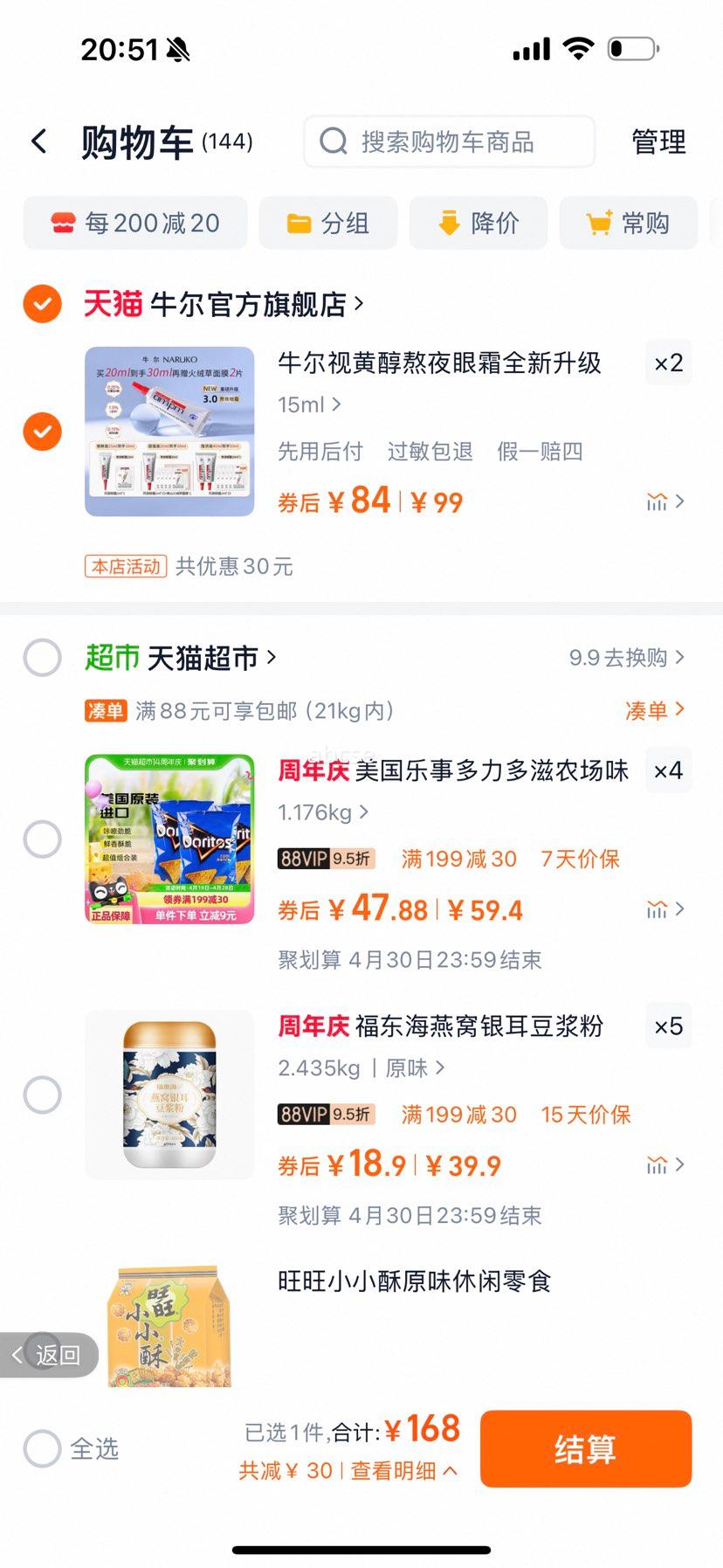723x1568 pixels.
Task: Open the 2.435kg 原味 spec options
Action: click(x=361, y=1068)
